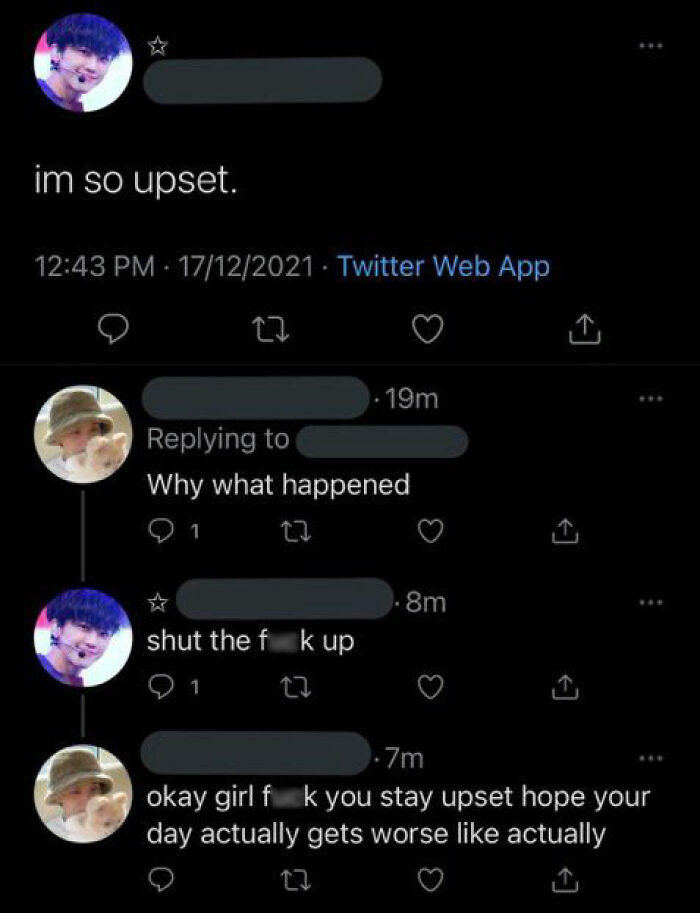Open more options on the 8m reply
The height and width of the screenshot is (913, 700).
(x=650, y=603)
